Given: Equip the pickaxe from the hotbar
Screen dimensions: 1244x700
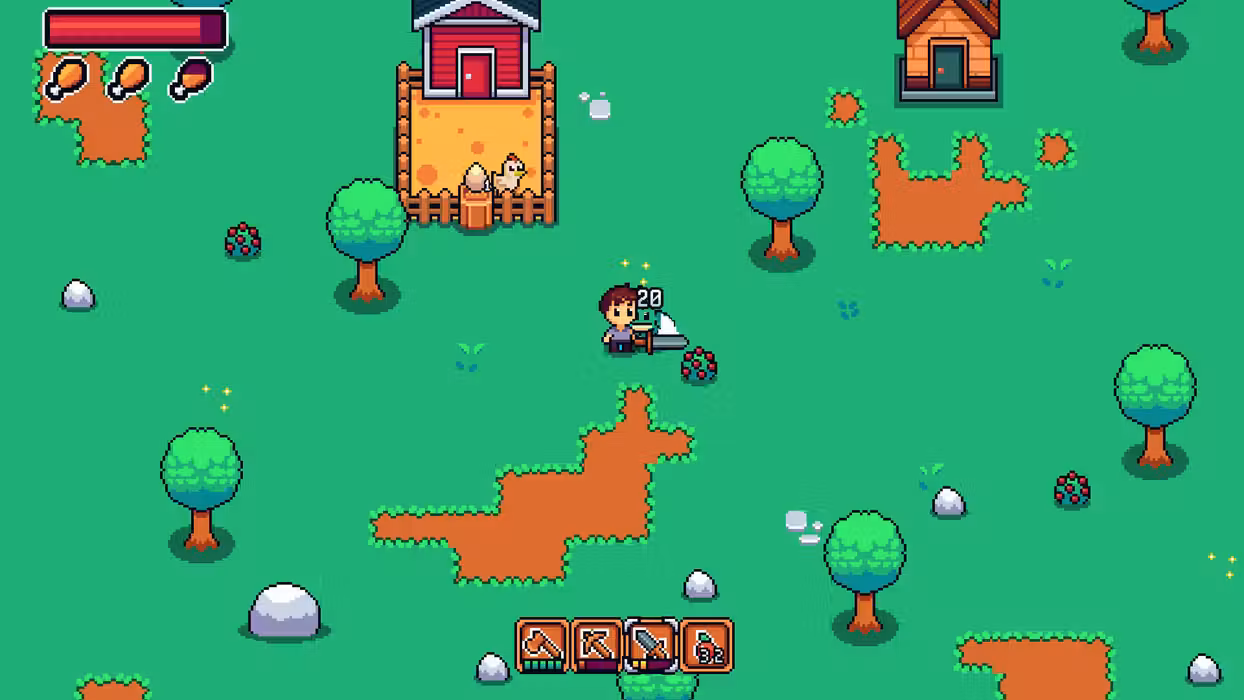Looking at the screenshot, I should click(596, 645).
